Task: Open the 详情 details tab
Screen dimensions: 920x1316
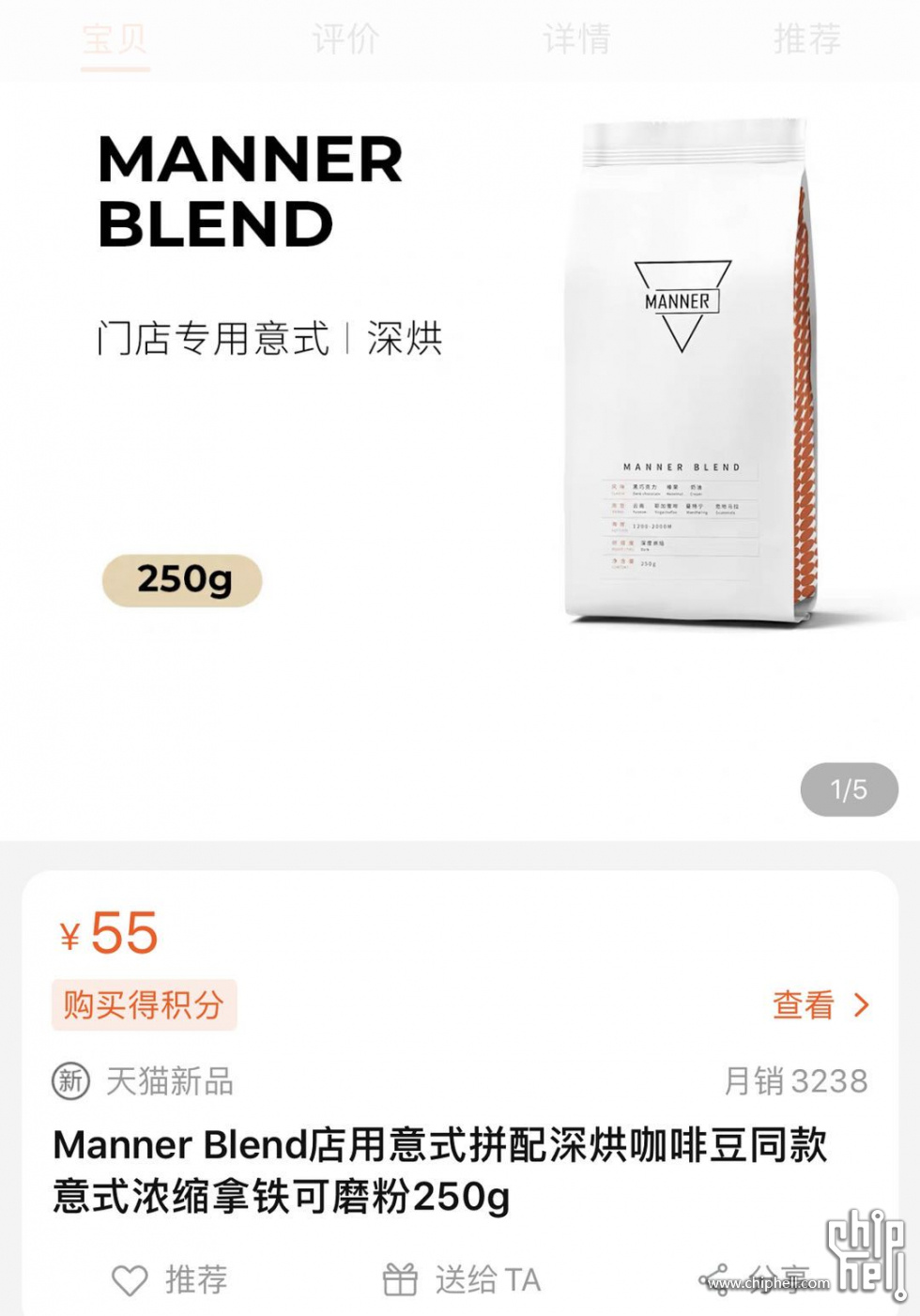Action: pos(576,39)
